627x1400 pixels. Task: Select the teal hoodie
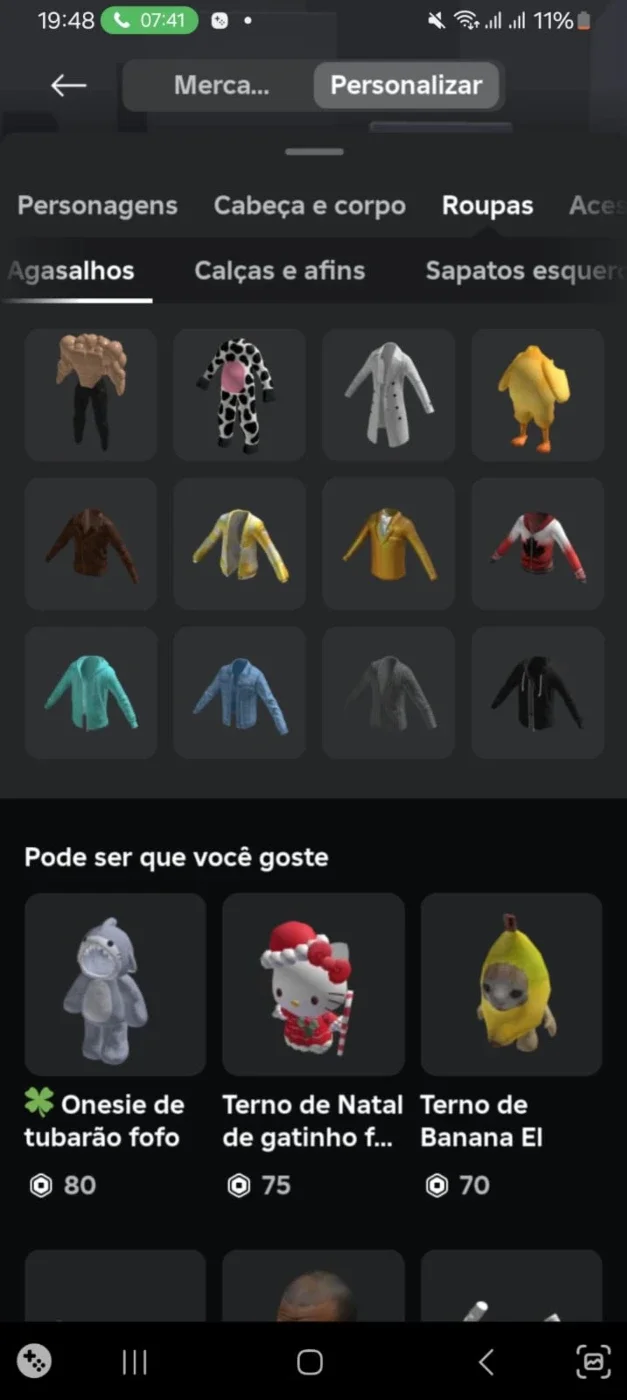(90, 693)
